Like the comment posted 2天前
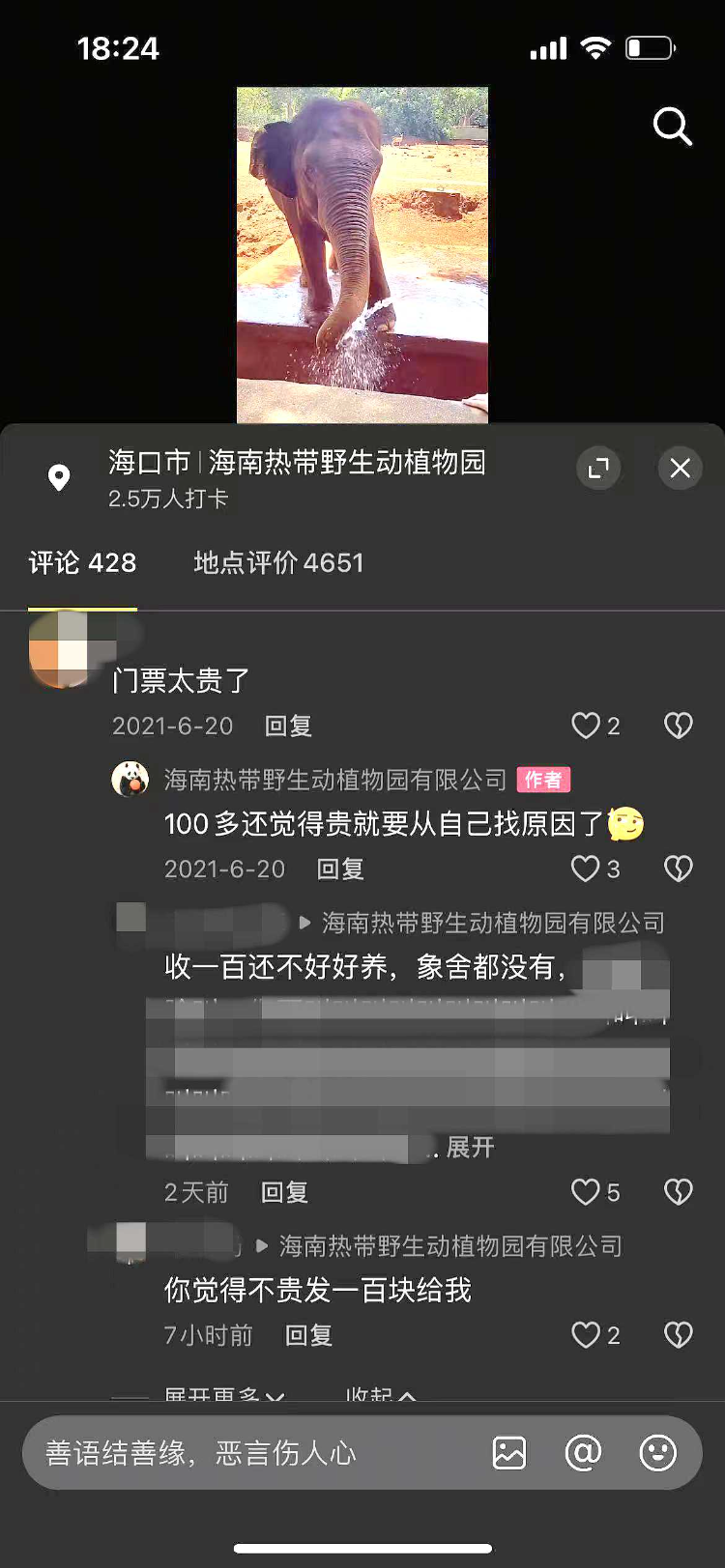Image resolution: width=725 pixels, height=1568 pixels. coord(587,1192)
